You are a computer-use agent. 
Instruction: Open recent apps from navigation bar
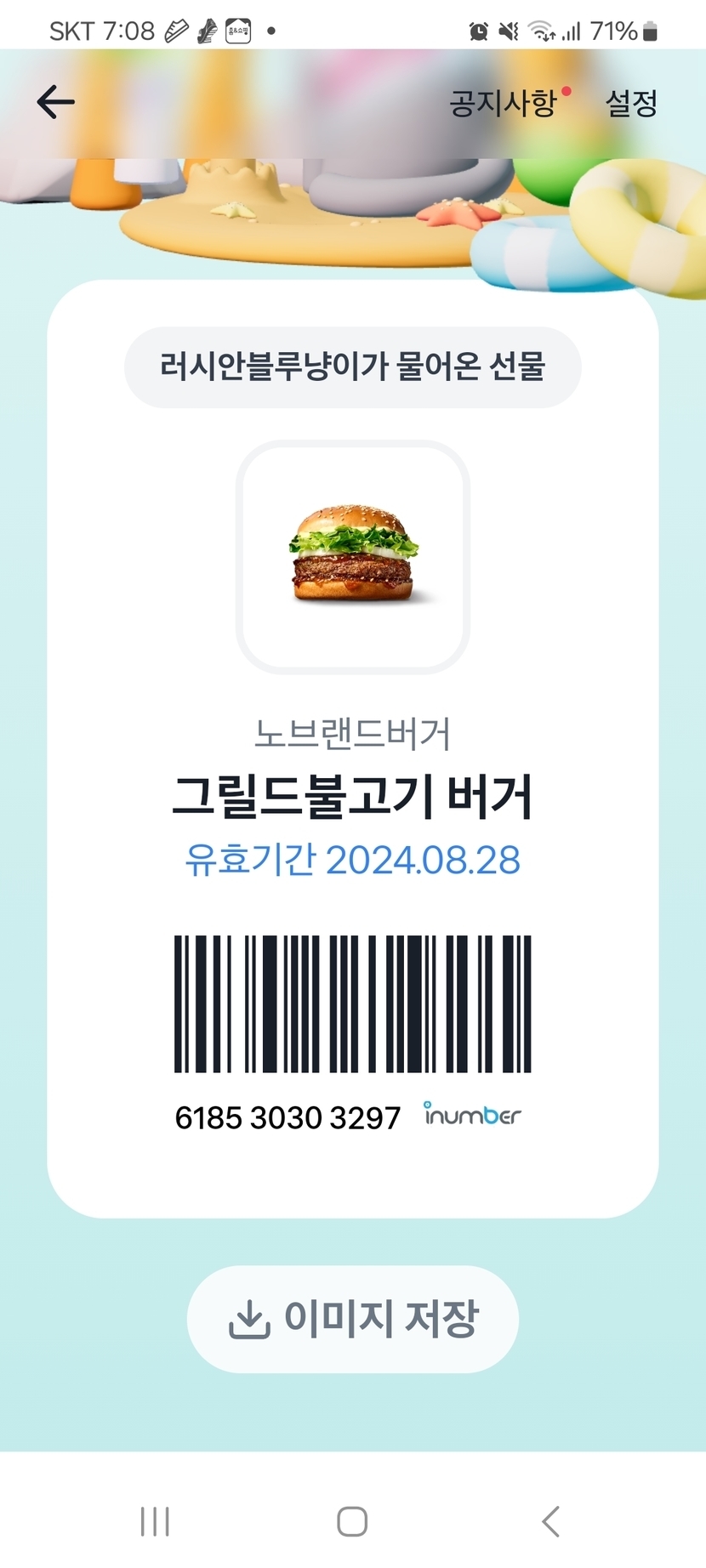155,1521
